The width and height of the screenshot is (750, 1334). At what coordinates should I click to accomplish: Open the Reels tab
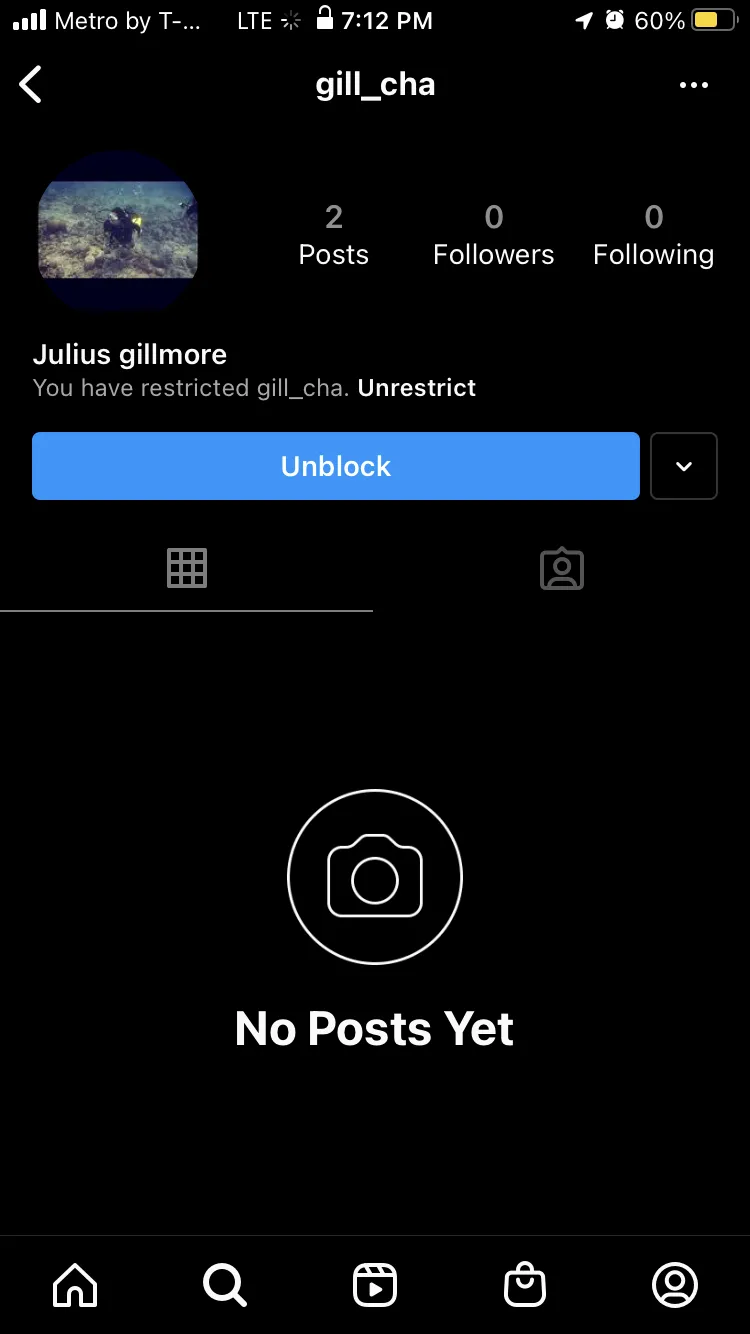[375, 1285]
